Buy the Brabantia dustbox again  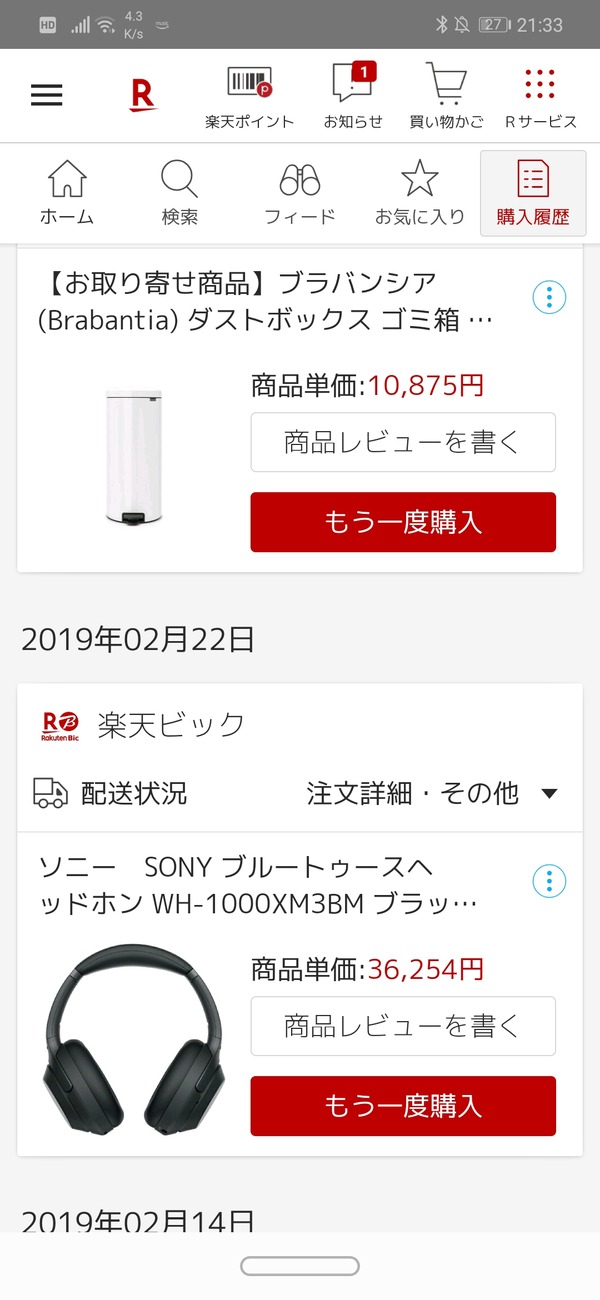click(x=403, y=522)
